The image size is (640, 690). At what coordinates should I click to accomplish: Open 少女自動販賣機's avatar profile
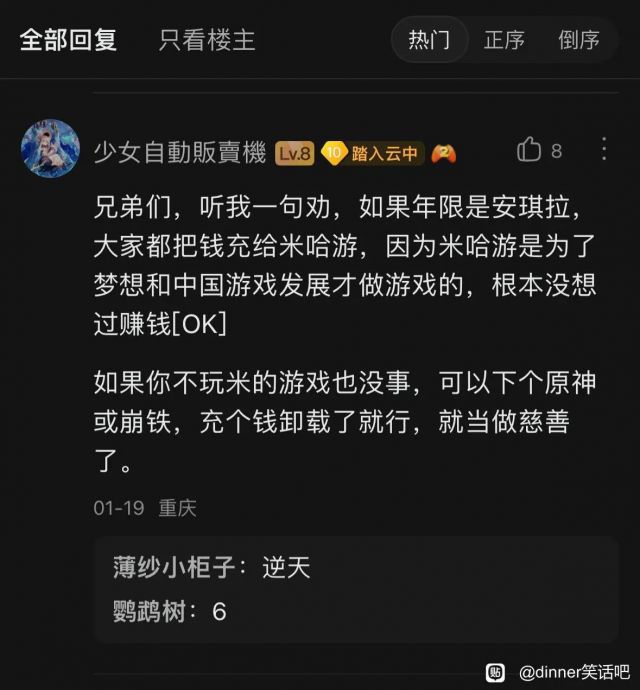(x=51, y=149)
